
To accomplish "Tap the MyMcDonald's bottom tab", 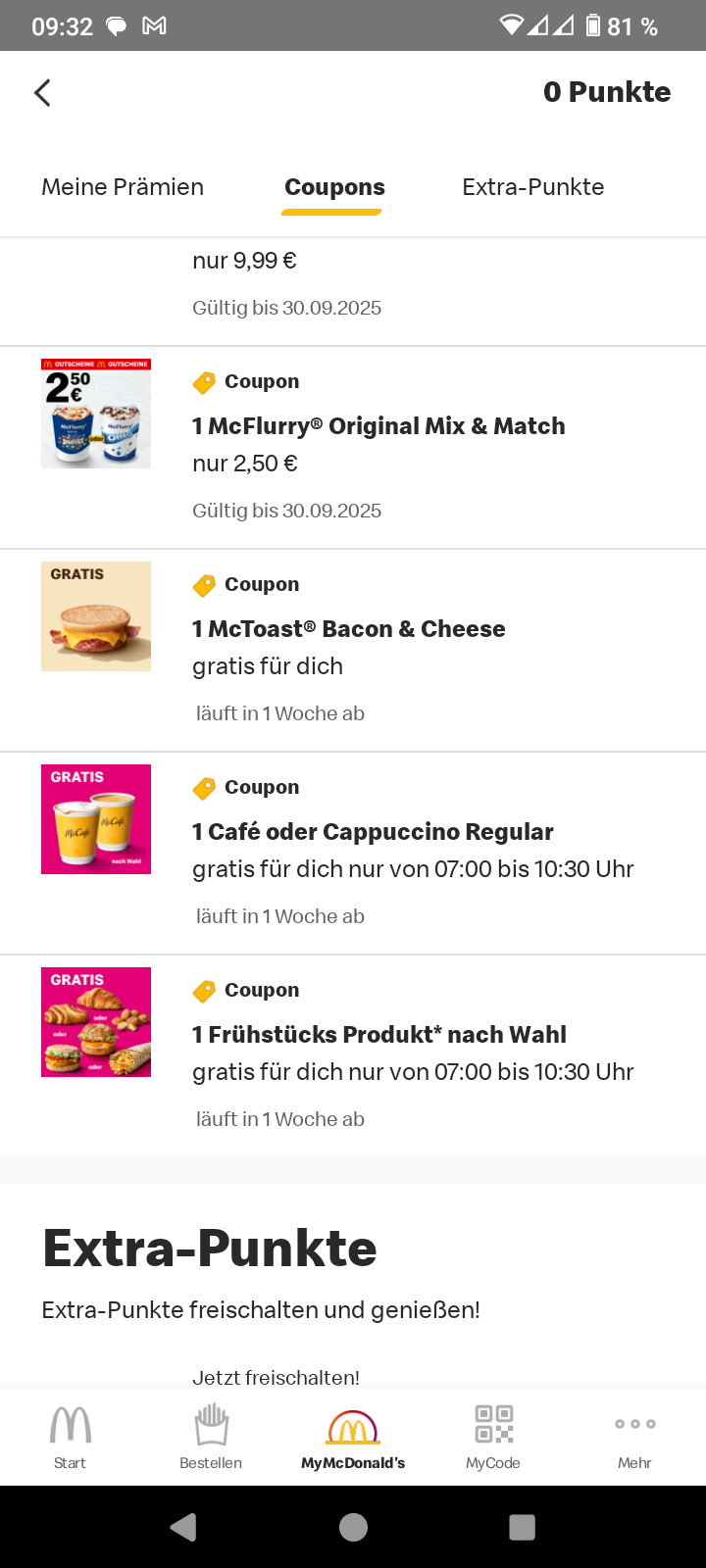I will click(x=353, y=1436).
